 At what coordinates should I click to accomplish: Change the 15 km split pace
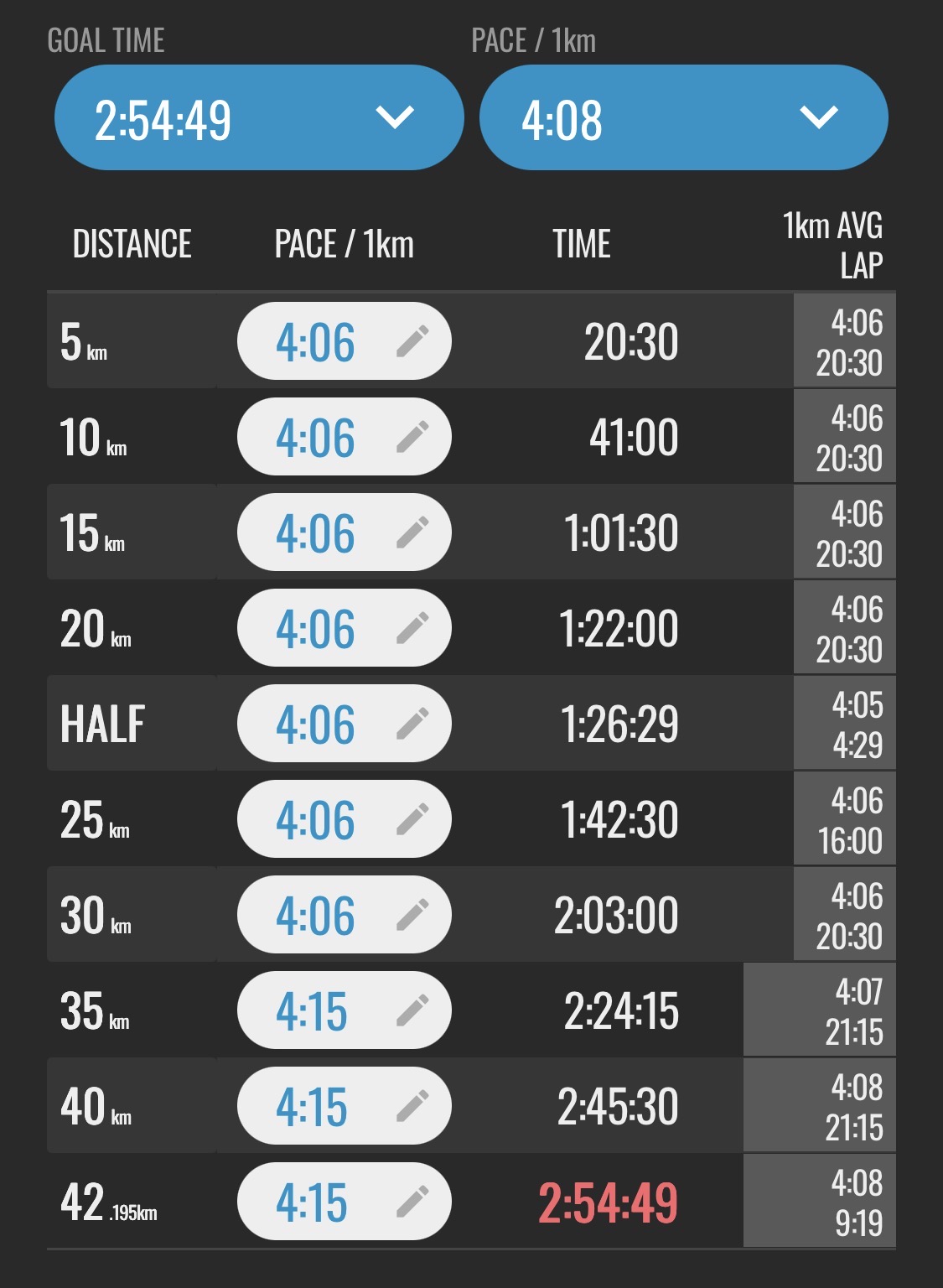[x=344, y=532]
